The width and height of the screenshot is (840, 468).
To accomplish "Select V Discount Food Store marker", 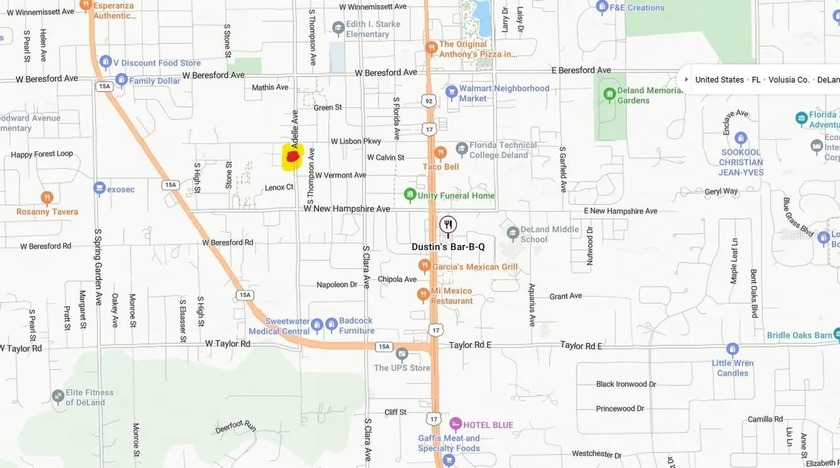I will pos(105,62).
